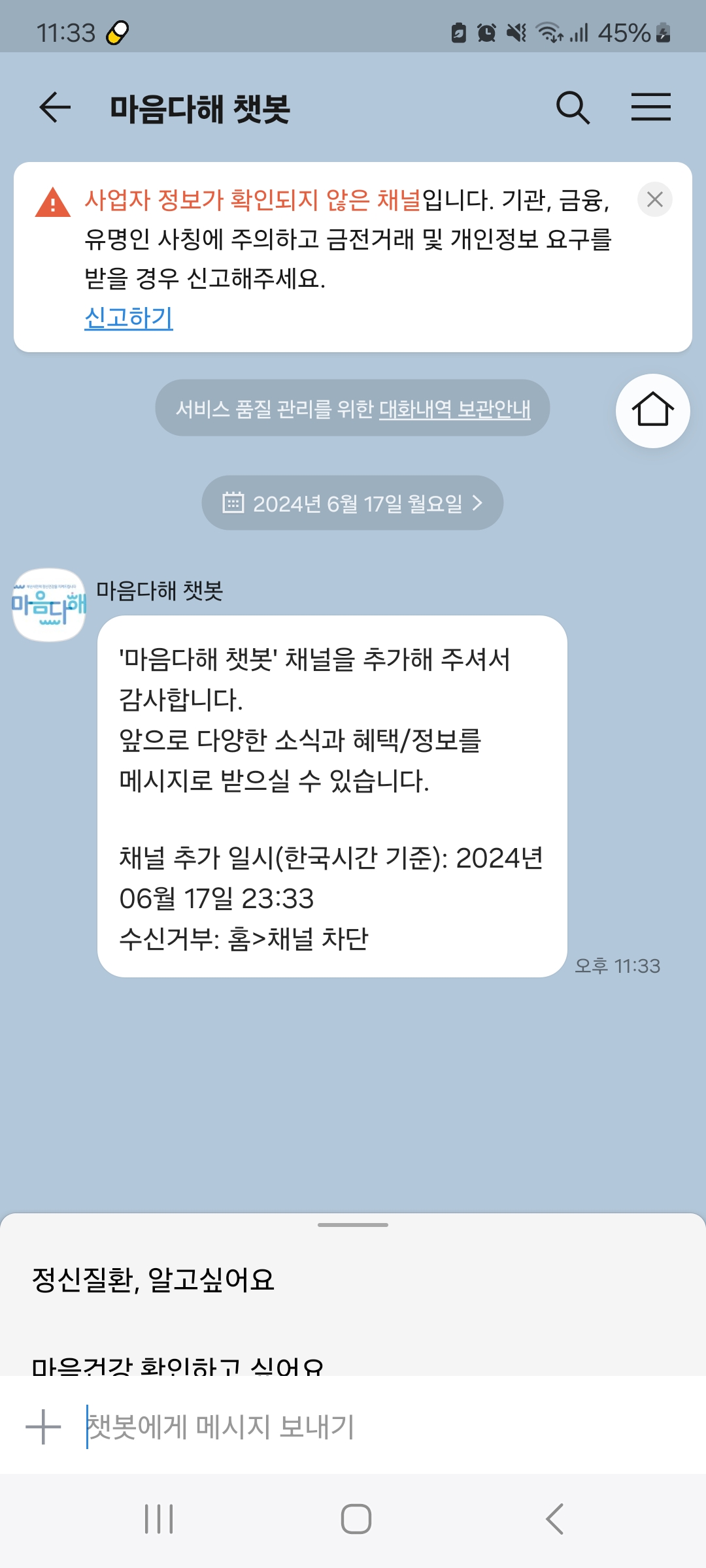The image size is (706, 1568).
Task: Go back from 마음다해 챗봇 chat
Action: 55,108
